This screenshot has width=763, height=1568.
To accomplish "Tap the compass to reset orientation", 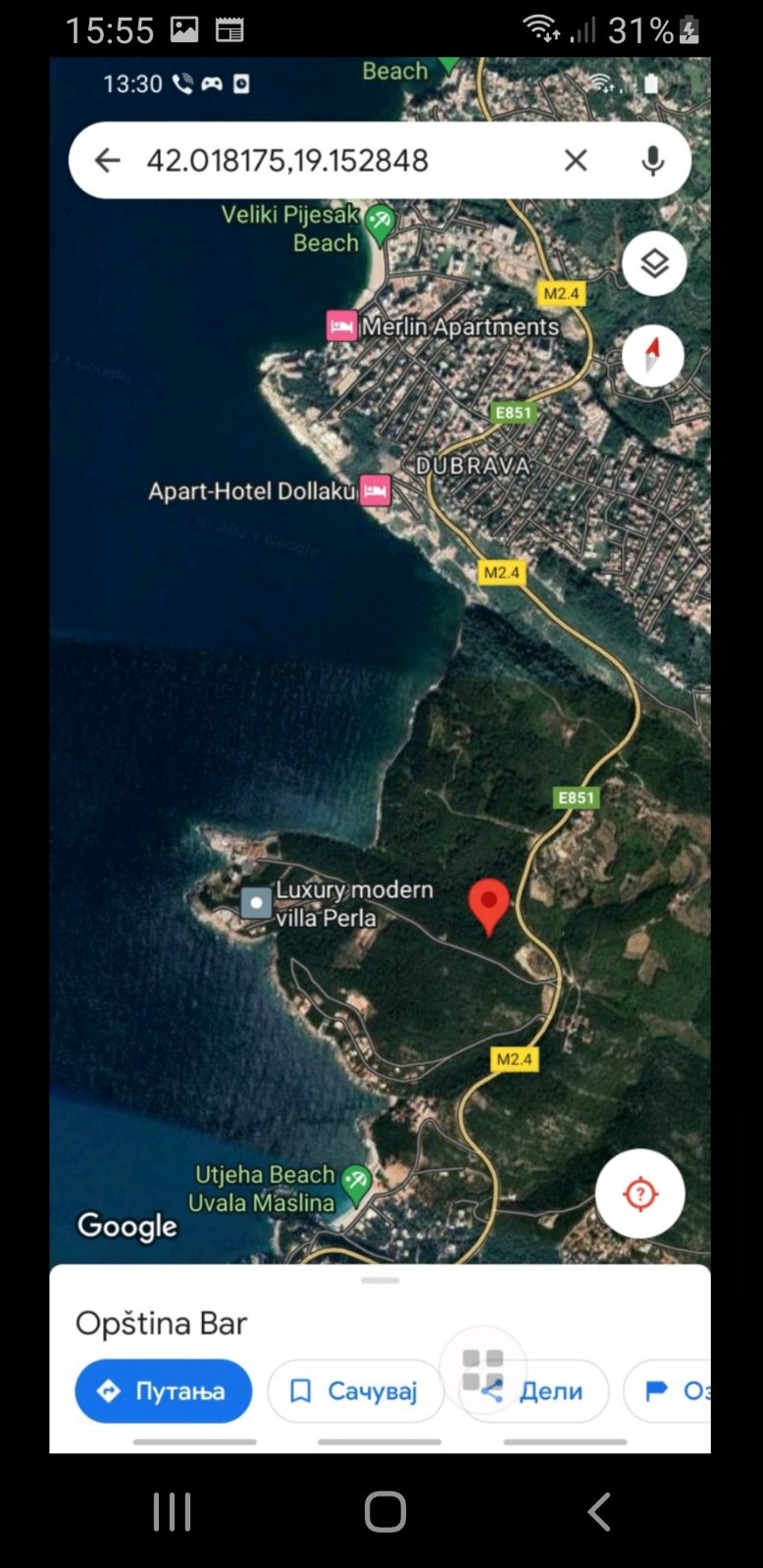I will click(x=653, y=354).
